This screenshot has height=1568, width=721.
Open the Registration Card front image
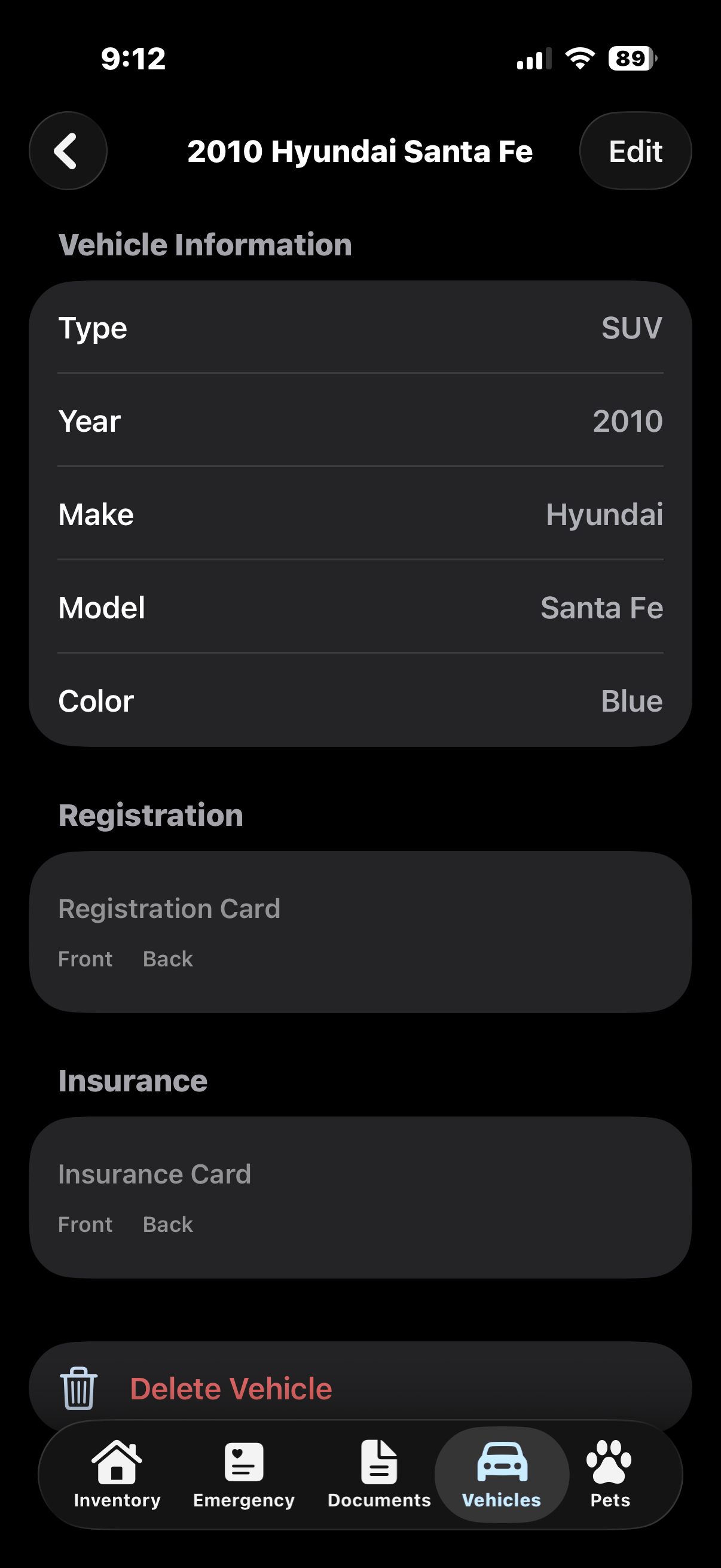(85, 959)
